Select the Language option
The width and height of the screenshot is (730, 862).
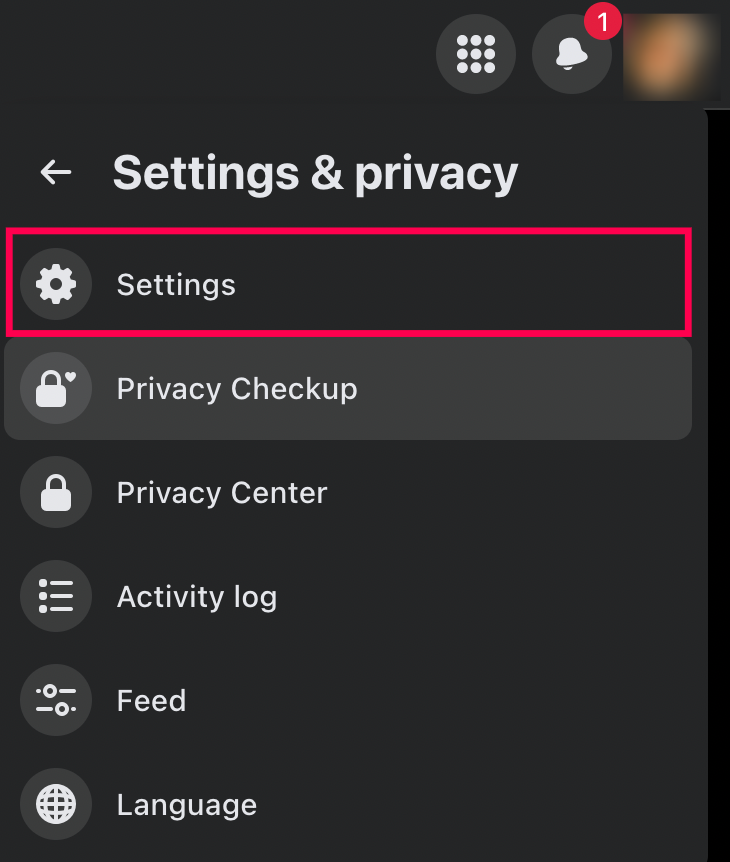186,805
